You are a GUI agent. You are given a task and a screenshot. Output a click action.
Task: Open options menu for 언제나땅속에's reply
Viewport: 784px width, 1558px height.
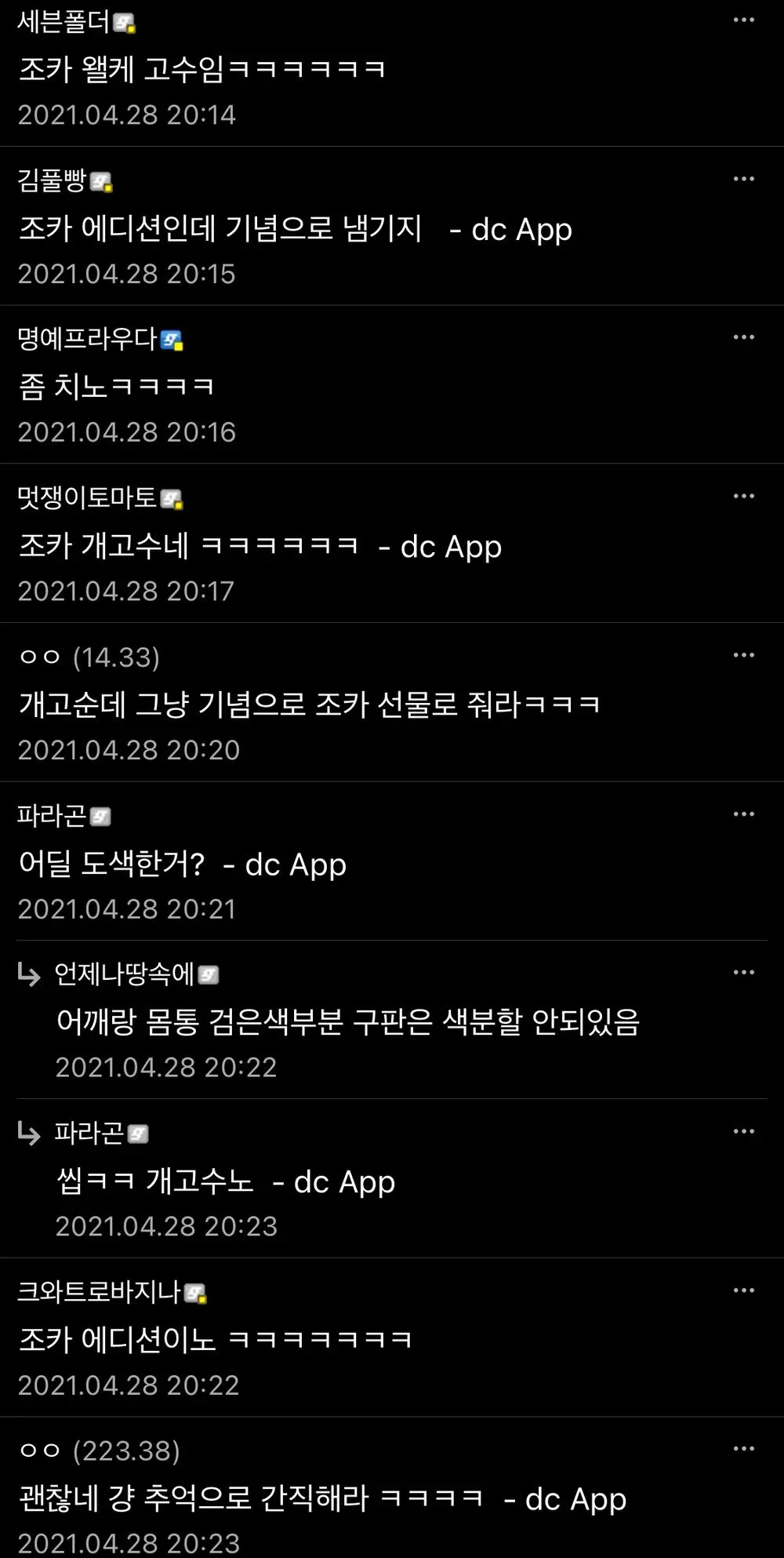[x=743, y=972]
